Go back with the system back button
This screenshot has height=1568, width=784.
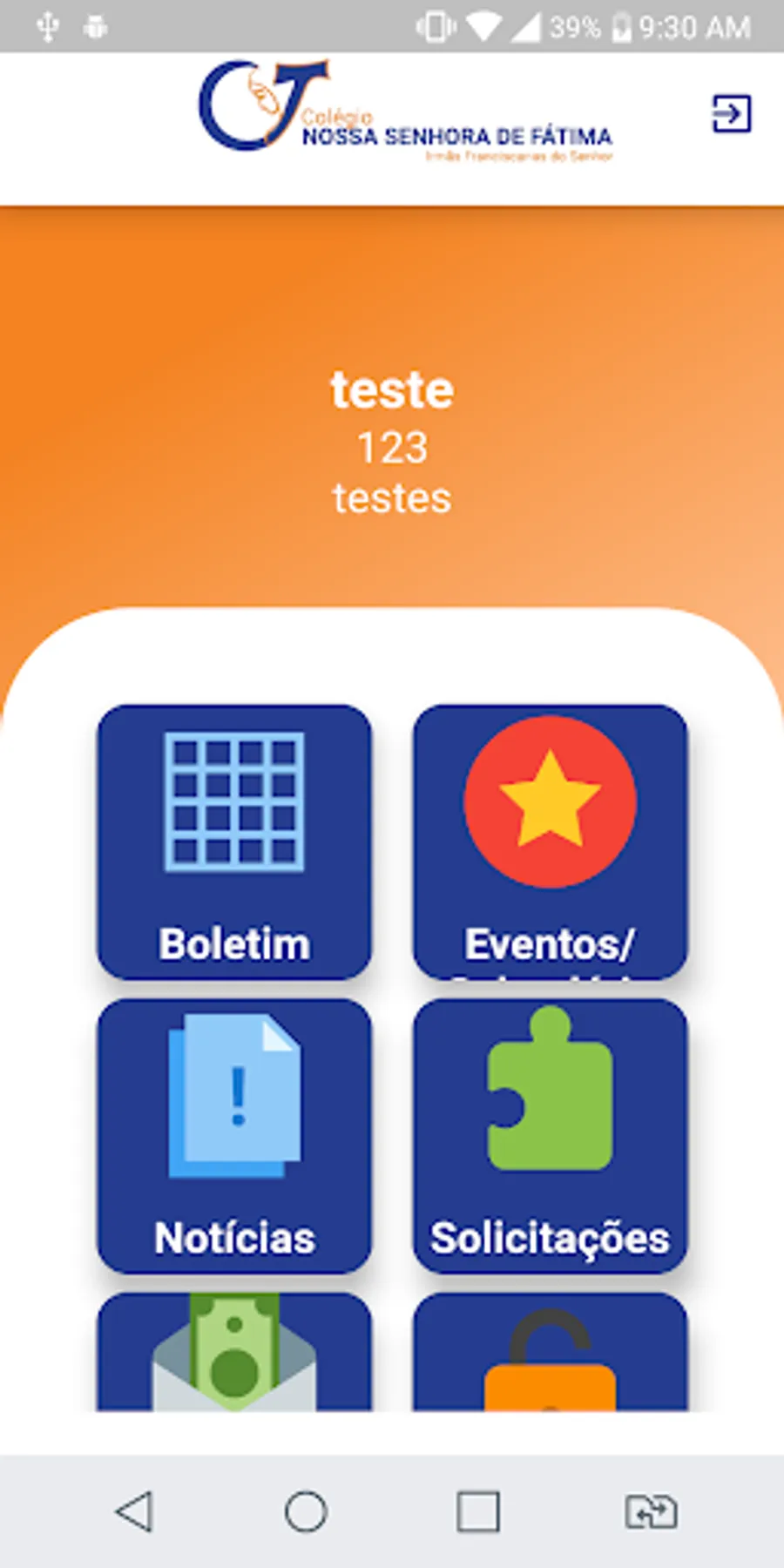[x=134, y=1511]
